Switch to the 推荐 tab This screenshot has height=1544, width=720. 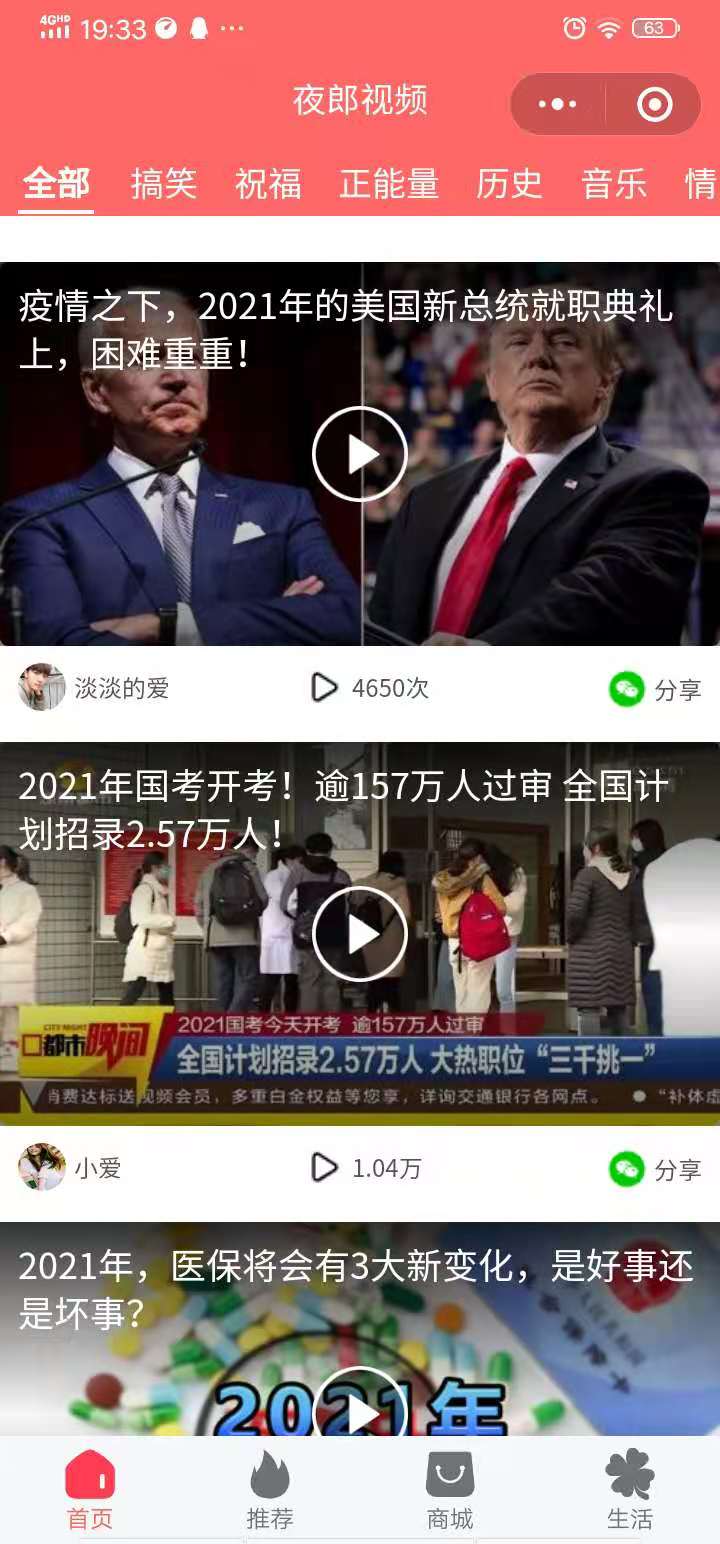[270, 1490]
